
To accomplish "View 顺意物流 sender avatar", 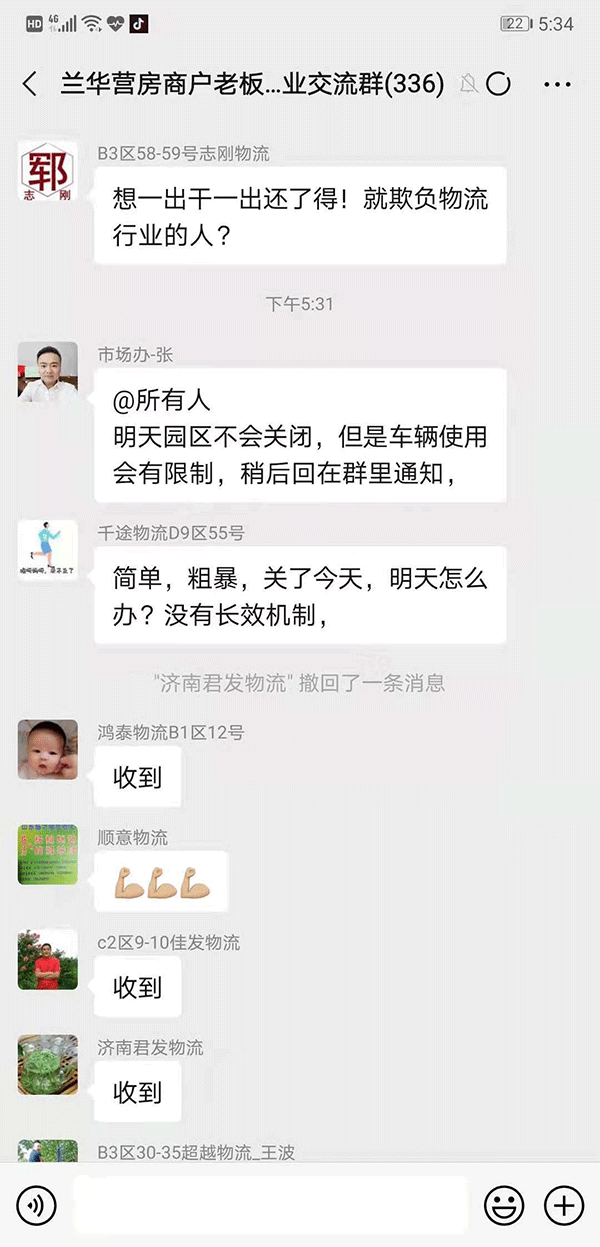I will pyautogui.click(x=48, y=855).
